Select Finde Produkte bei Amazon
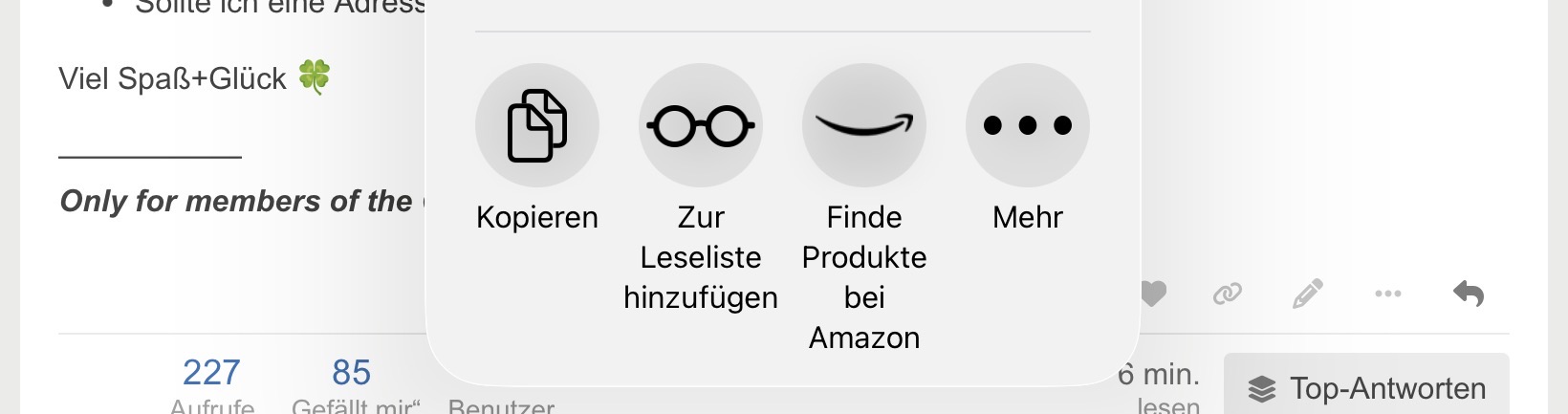Screen dimensions: 1568x414 [x=864, y=125]
